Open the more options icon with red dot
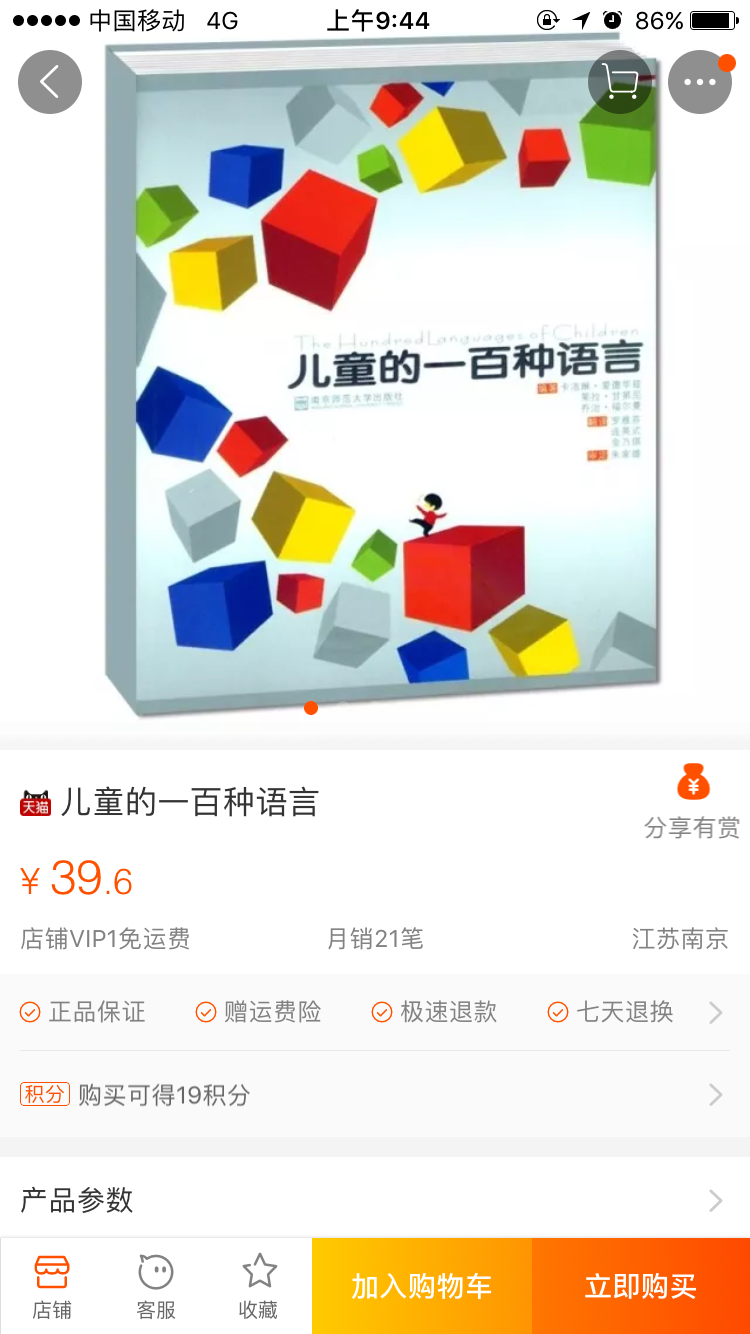750x1334 pixels. click(x=700, y=82)
